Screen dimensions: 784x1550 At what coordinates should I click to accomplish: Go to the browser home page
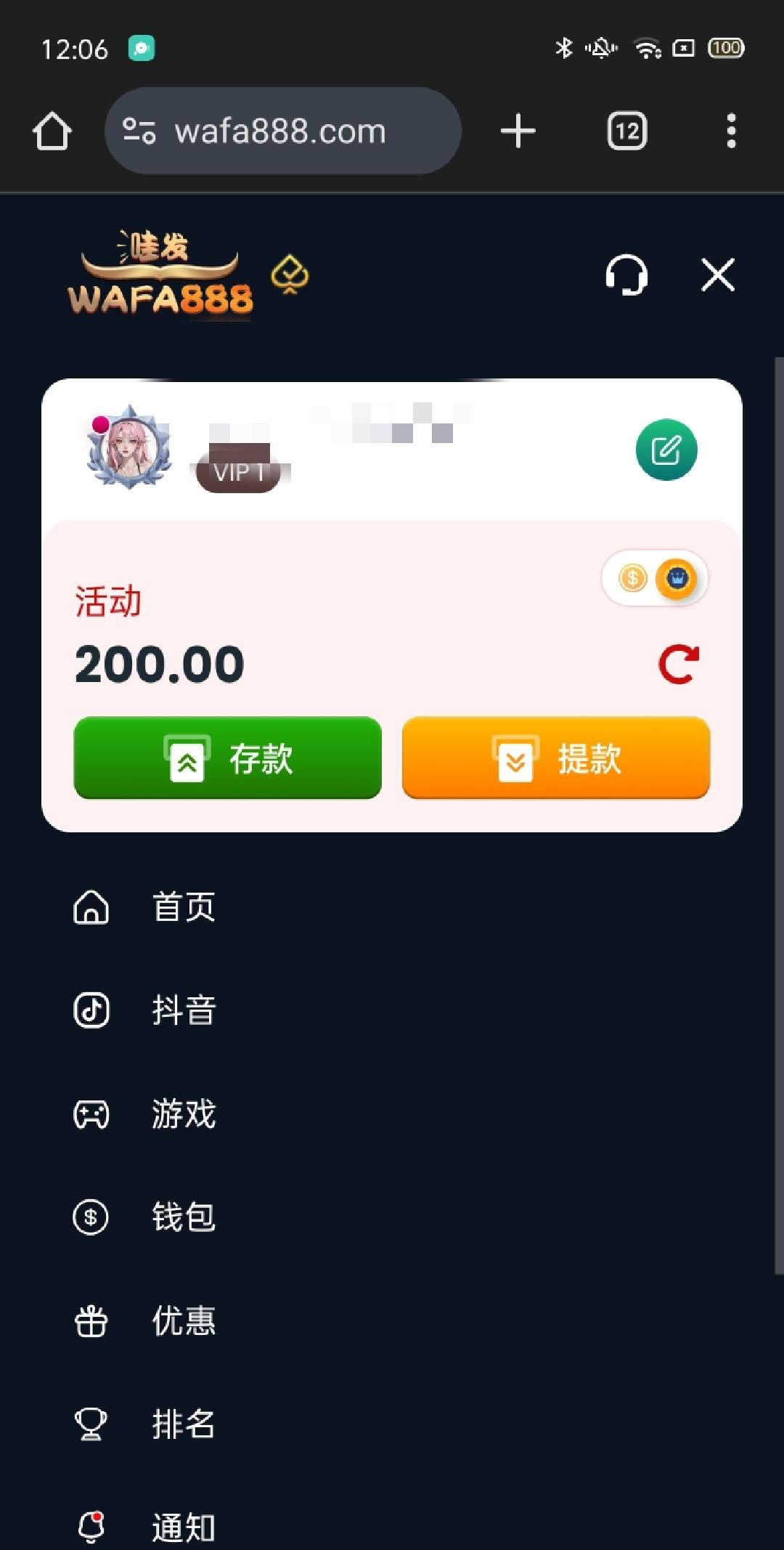52,131
